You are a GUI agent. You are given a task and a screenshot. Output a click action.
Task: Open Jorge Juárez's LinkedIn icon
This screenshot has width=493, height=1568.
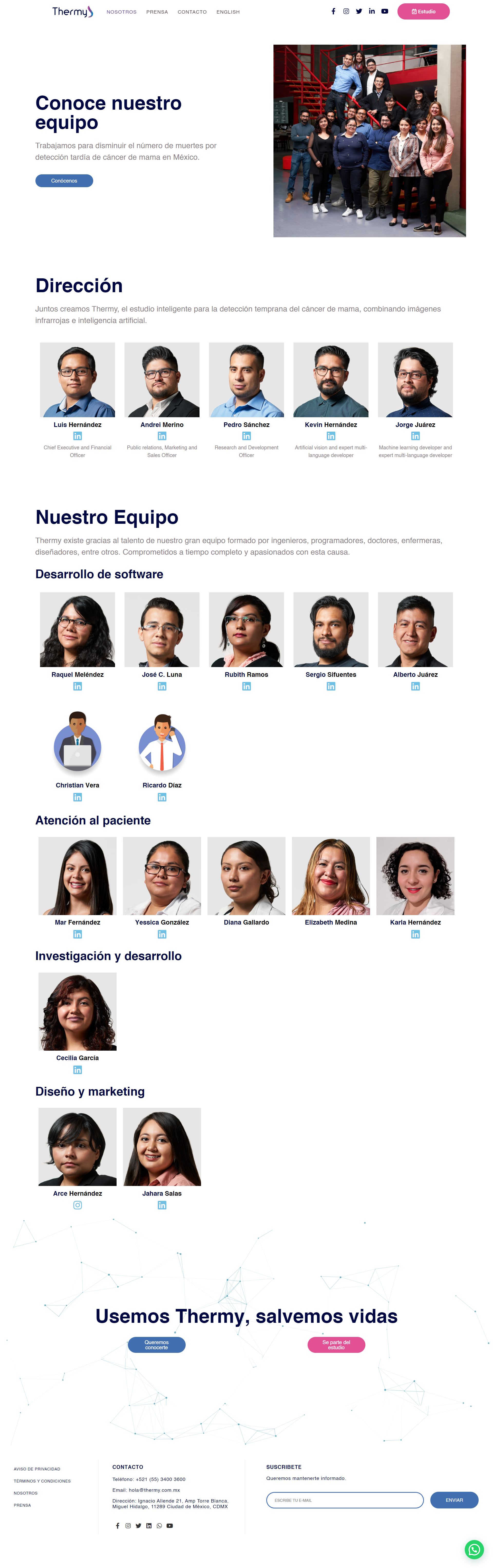coord(415,436)
